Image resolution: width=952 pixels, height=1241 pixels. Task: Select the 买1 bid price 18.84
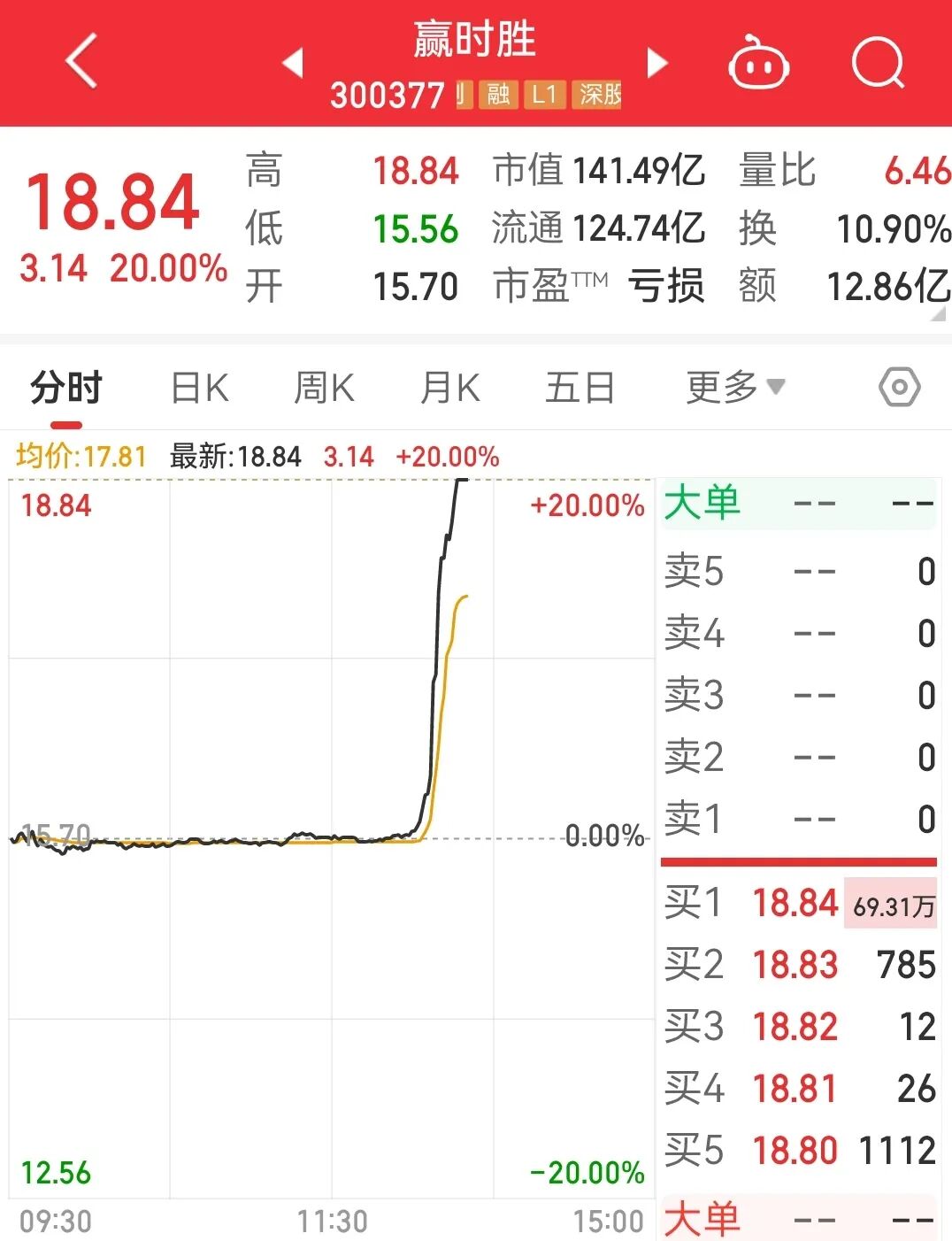coord(795,902)
